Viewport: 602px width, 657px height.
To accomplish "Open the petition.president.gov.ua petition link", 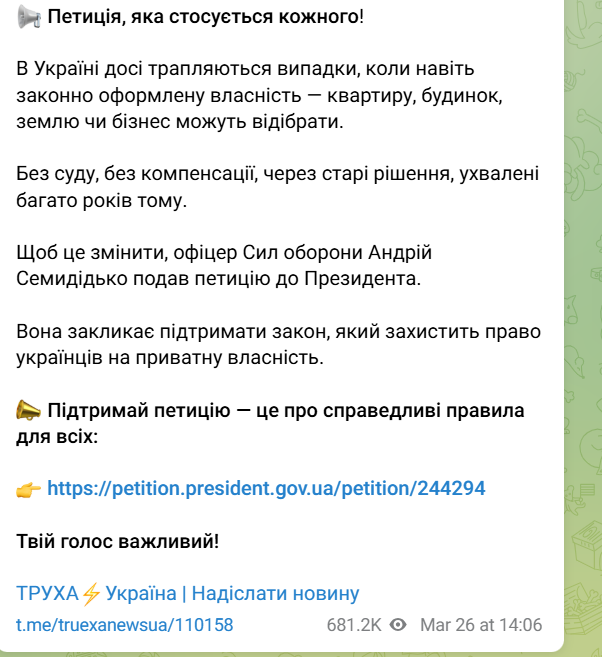I will 266,489.
